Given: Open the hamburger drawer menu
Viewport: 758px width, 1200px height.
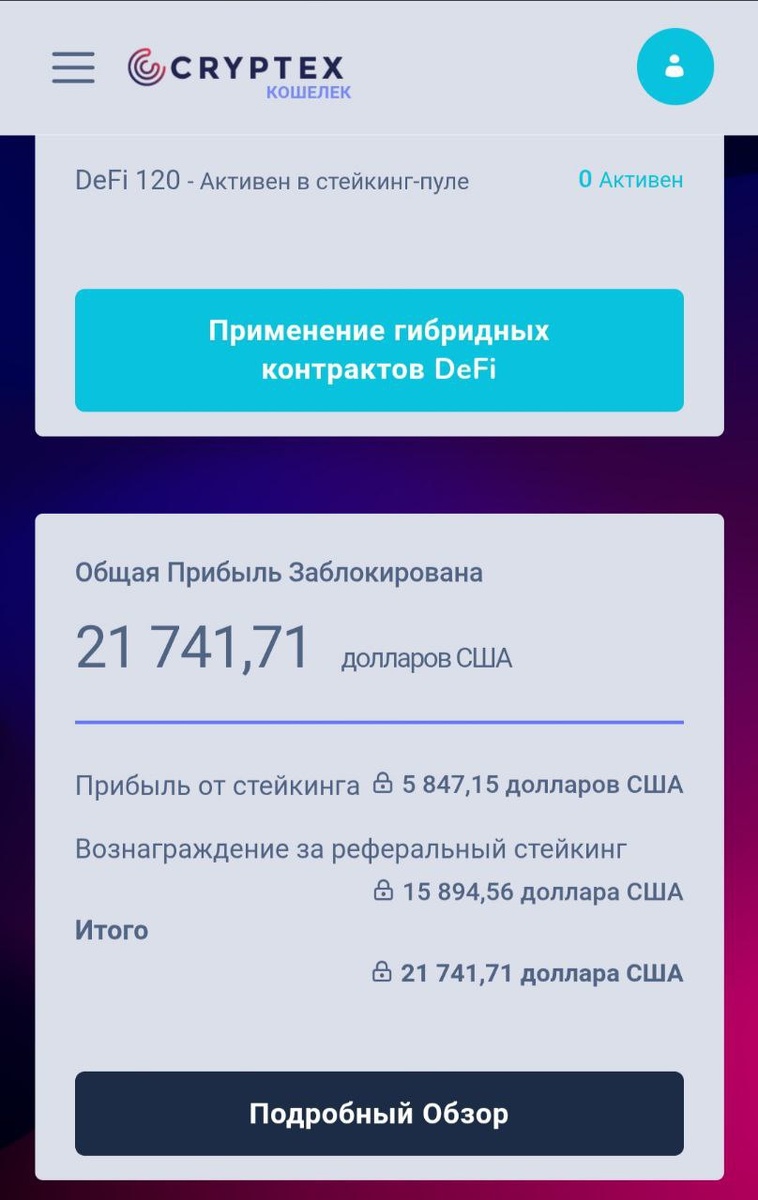Looking at the screenshot, I should [x=73, y=67].
